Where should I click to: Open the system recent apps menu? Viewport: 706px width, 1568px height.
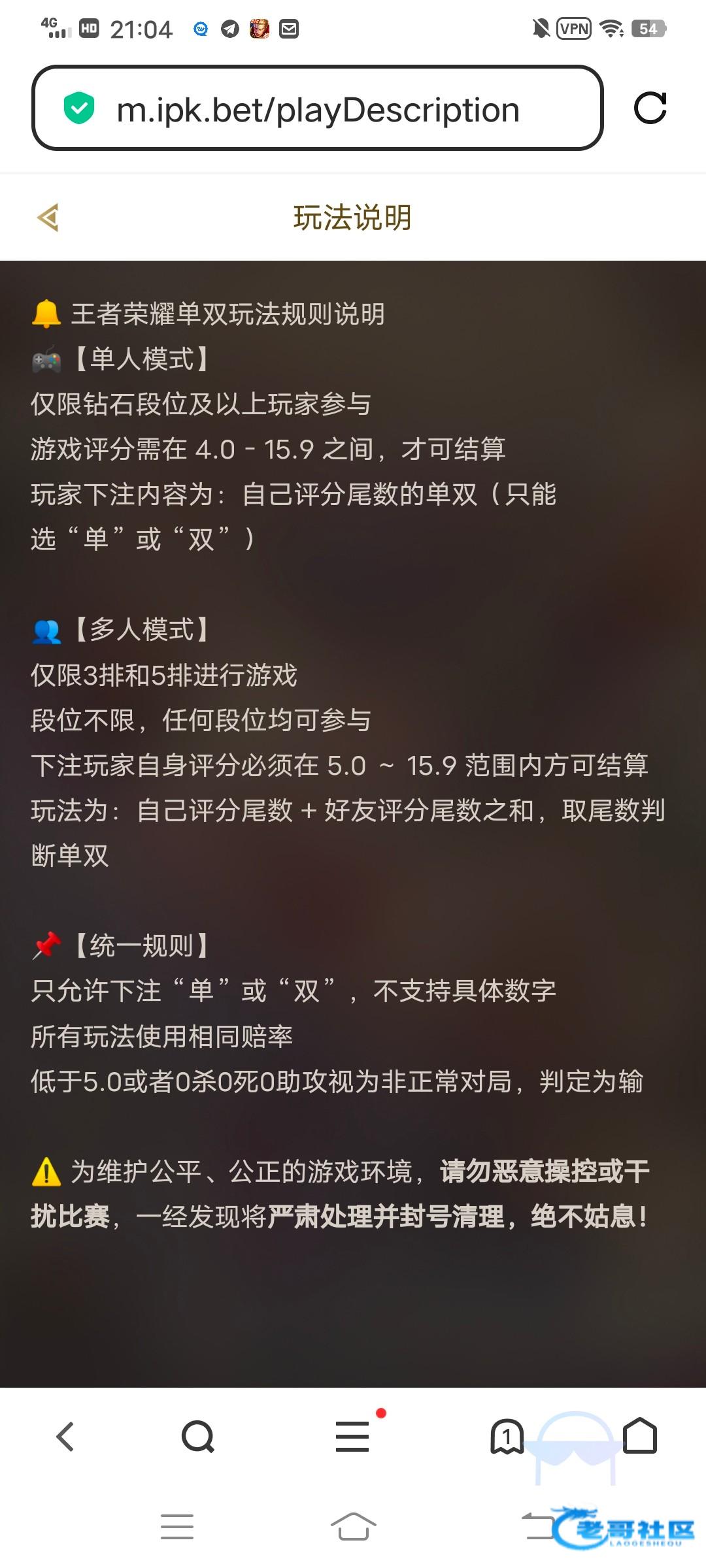[177, 1527]
